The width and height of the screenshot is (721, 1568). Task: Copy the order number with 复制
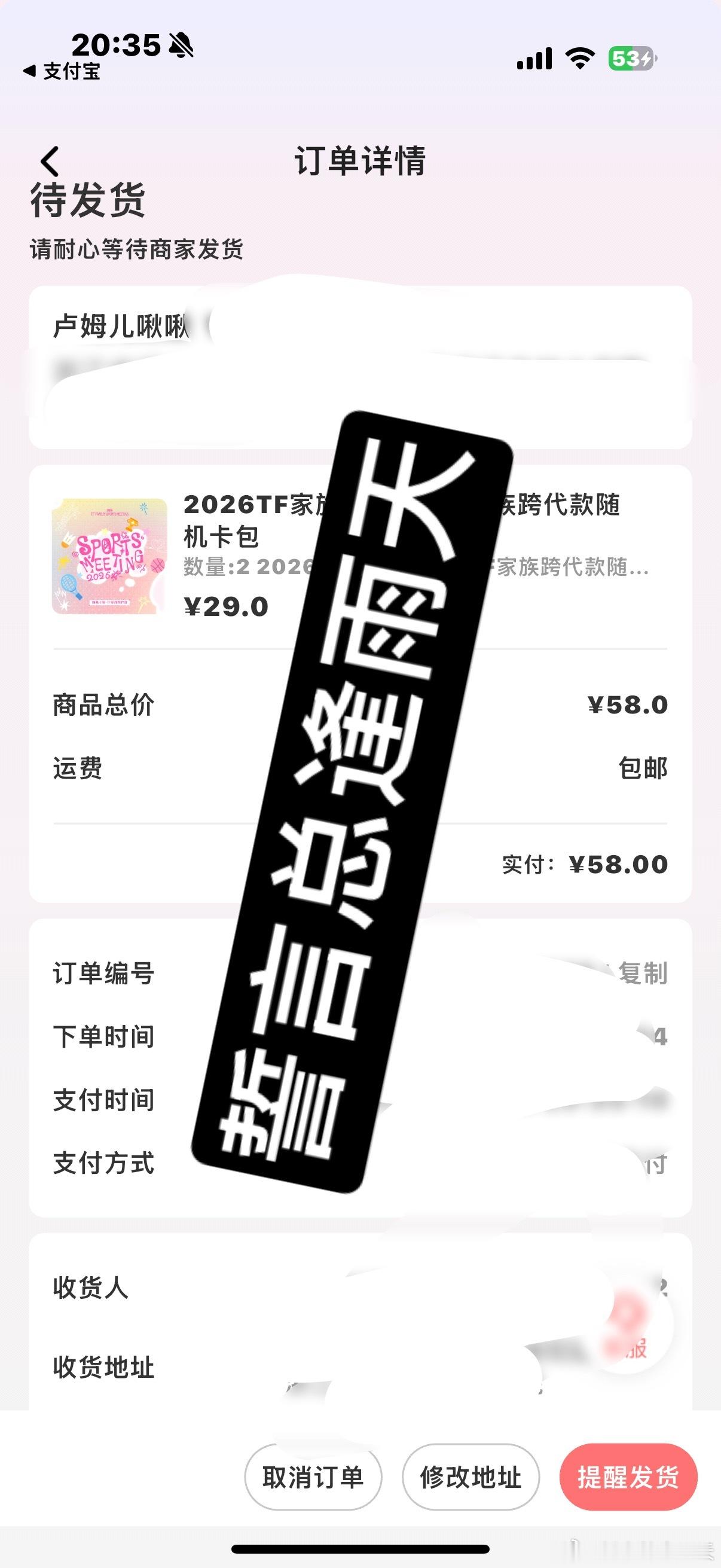coord(643,974)
